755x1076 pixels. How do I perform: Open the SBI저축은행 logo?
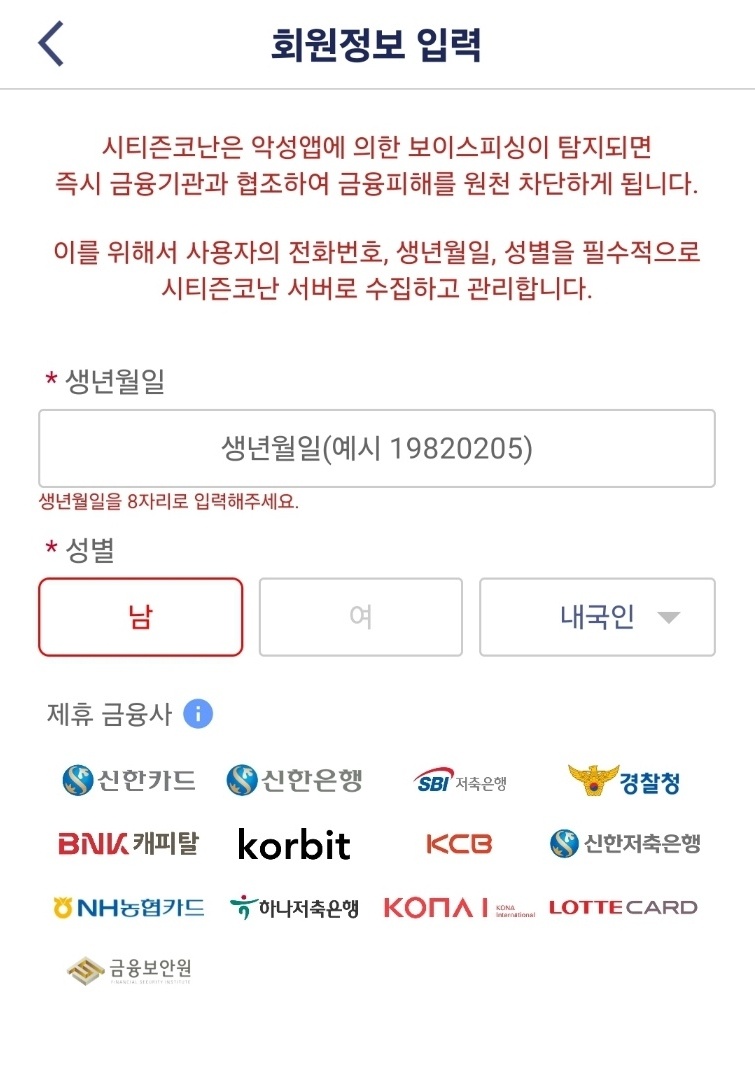point(460,781)
